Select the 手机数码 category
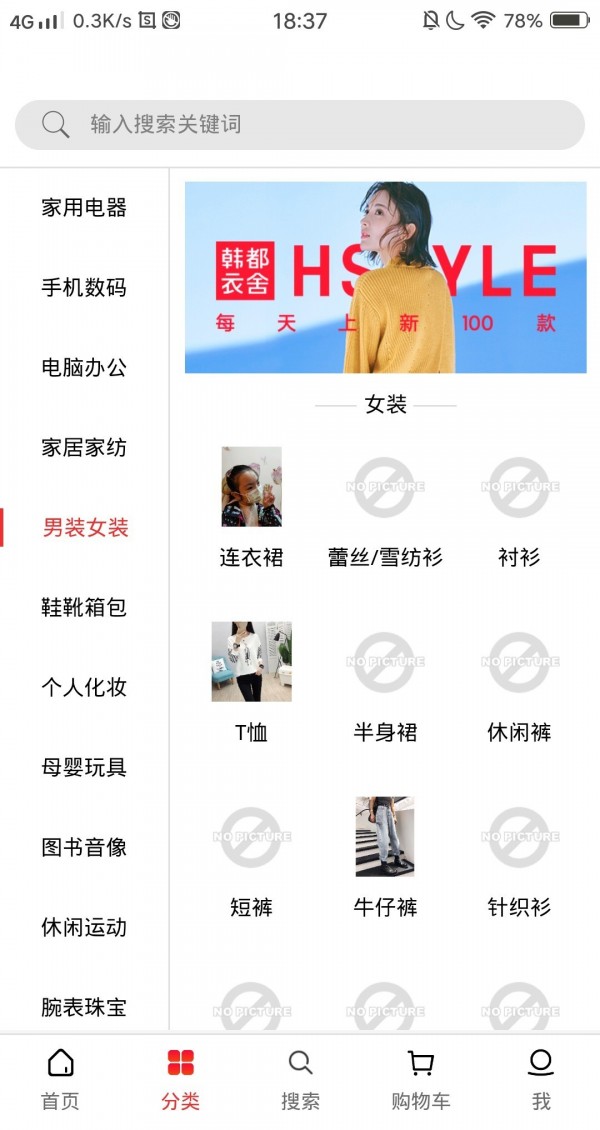600x1130 pixels. pyautogui.click(x=84, y=288)
